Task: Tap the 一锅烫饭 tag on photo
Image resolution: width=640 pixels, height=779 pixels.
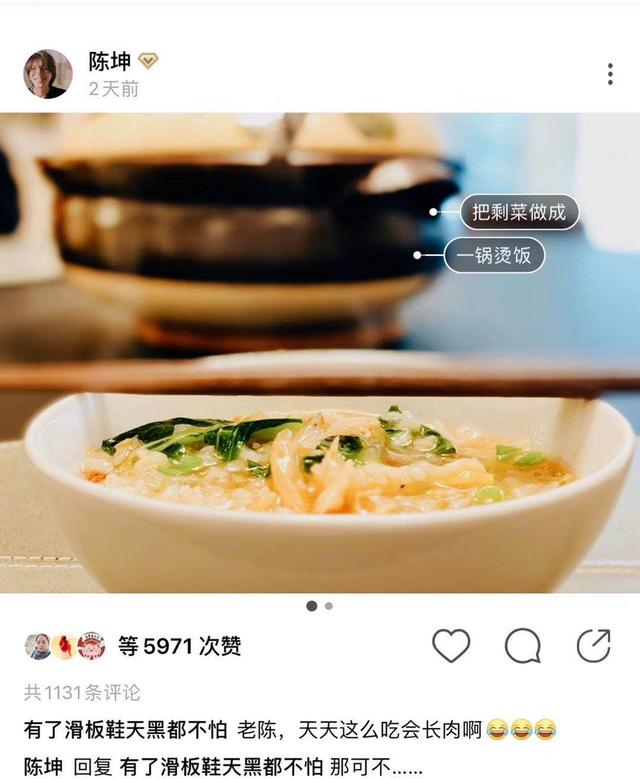Action: click(x=494, y=255)
